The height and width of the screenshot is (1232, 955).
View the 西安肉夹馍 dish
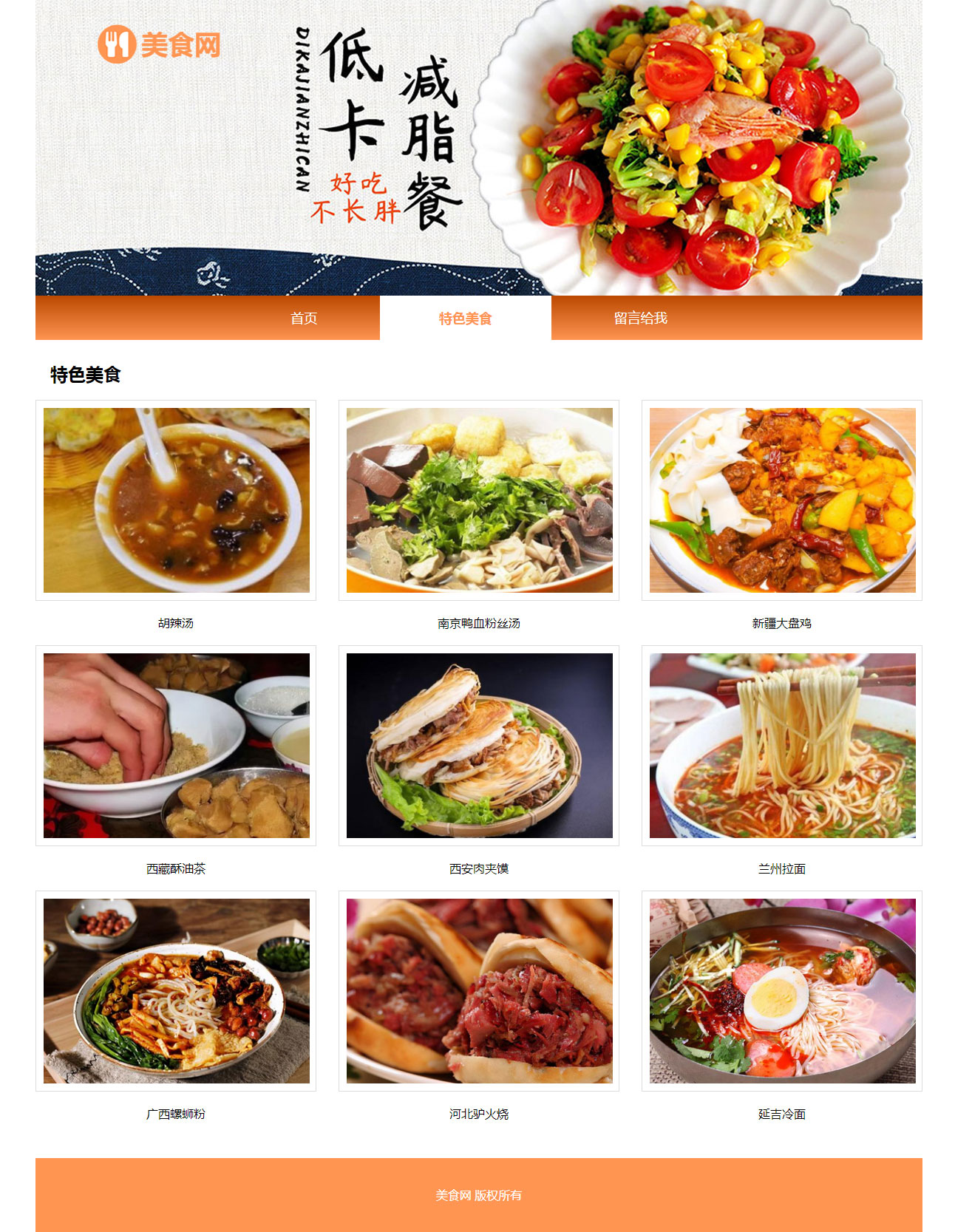(x=479, y=746)
